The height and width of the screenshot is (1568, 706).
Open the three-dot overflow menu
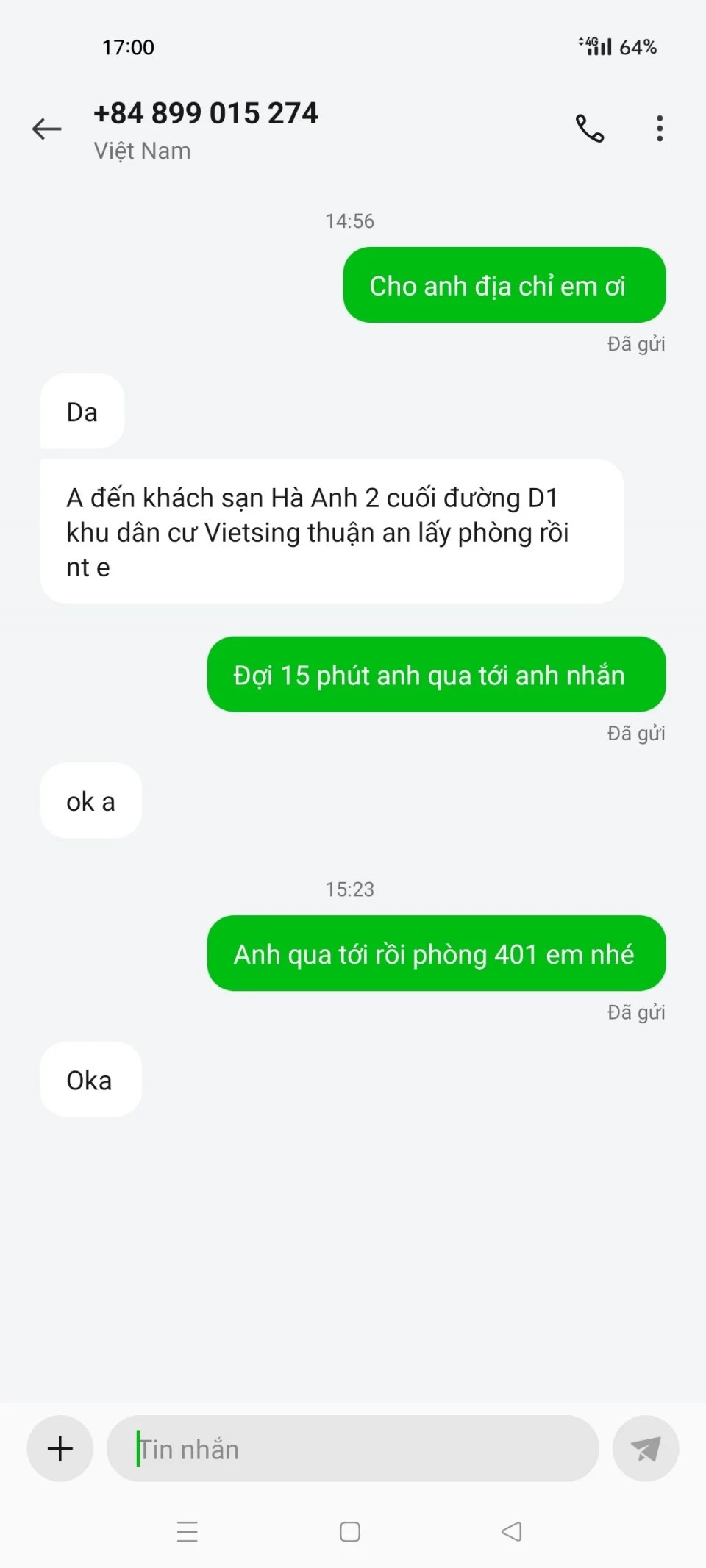(660, 129)
